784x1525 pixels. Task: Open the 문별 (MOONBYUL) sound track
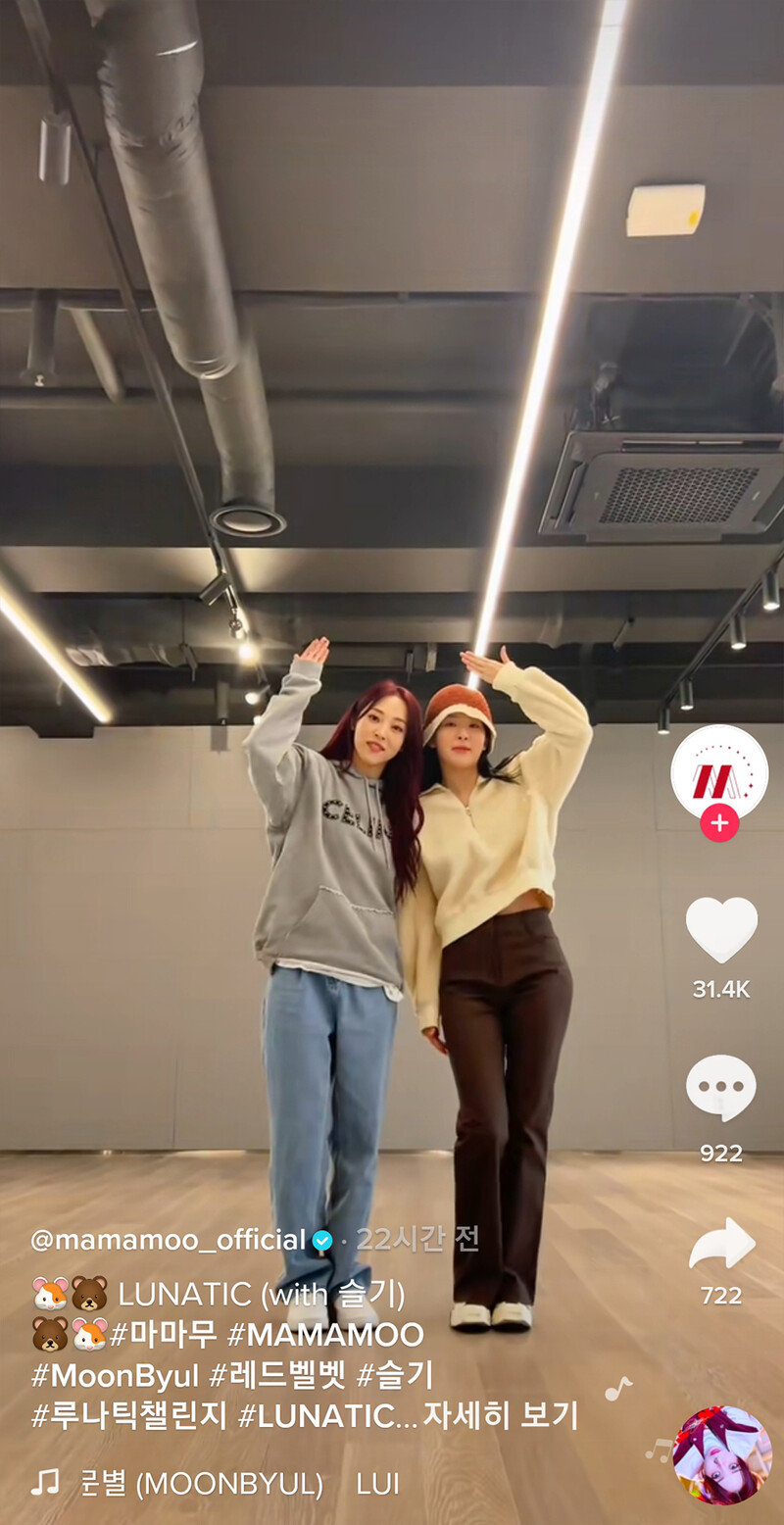coord(201,1484)
